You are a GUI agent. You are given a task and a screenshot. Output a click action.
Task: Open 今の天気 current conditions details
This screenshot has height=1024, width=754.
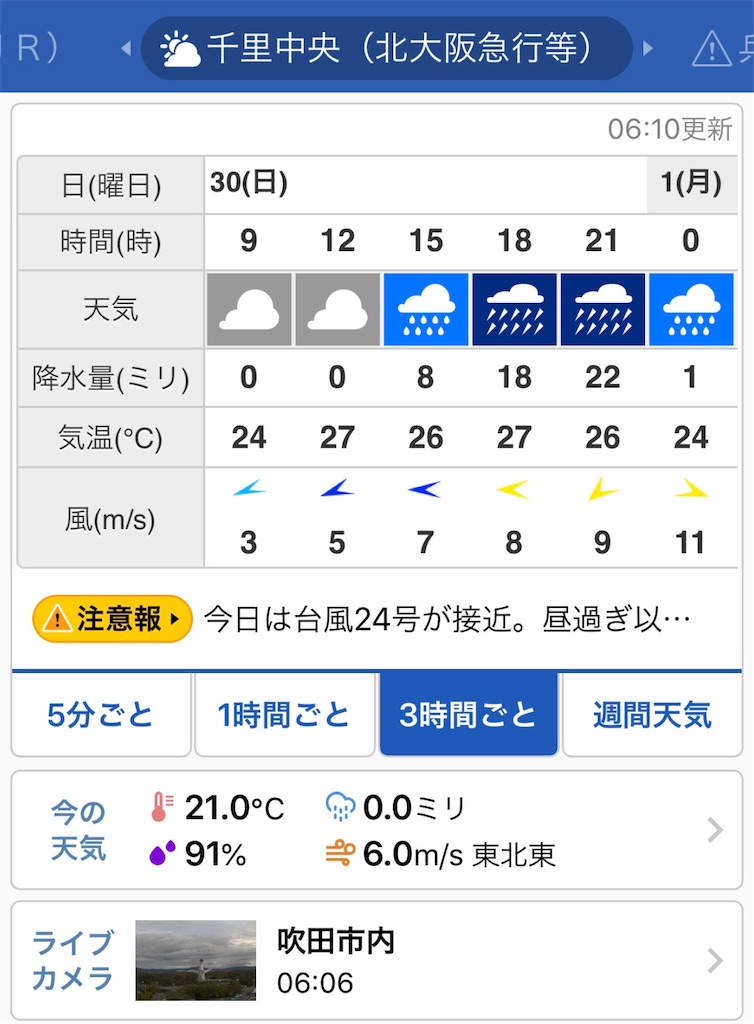click(x=377, y=830)
